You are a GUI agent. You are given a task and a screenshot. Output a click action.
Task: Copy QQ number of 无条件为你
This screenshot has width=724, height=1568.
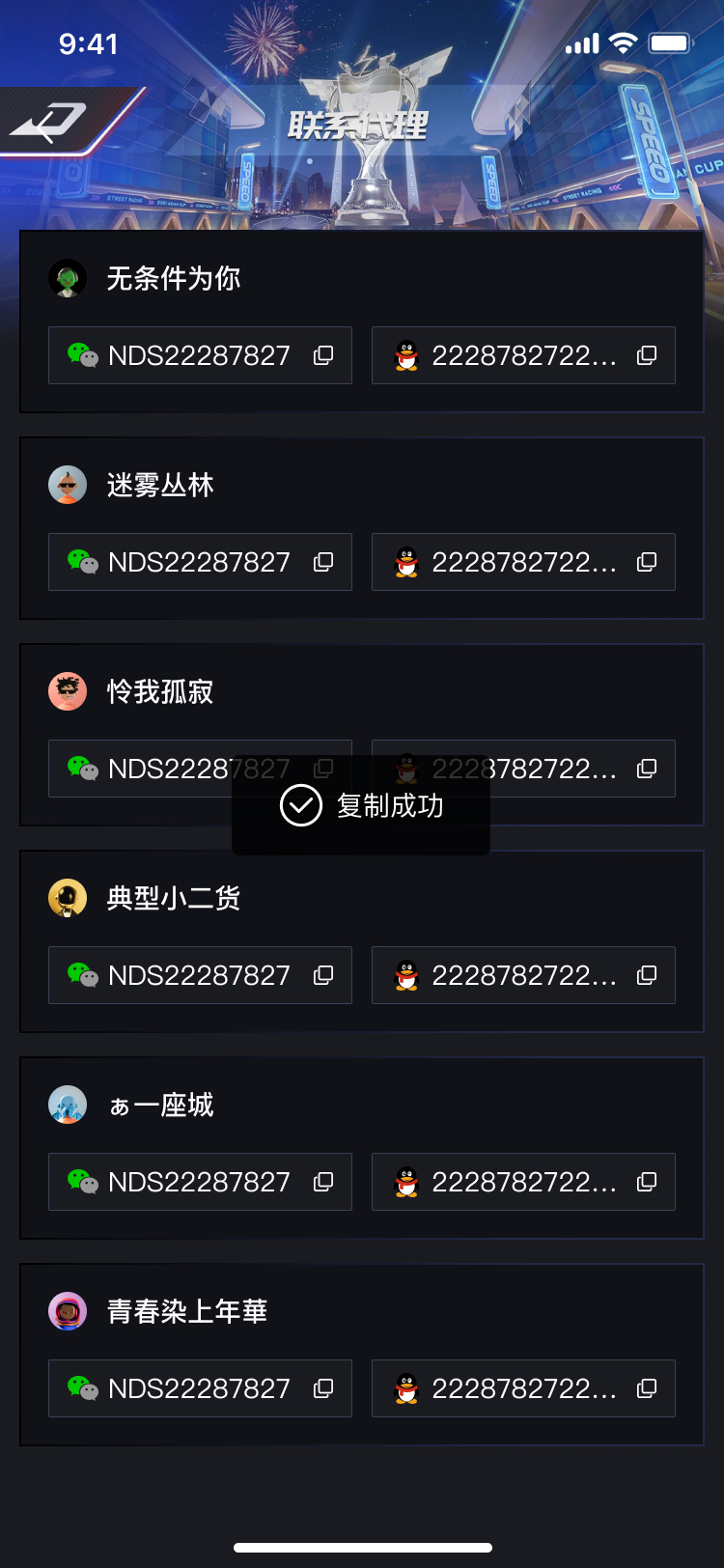pyautogui.click(x=647, y=355)
